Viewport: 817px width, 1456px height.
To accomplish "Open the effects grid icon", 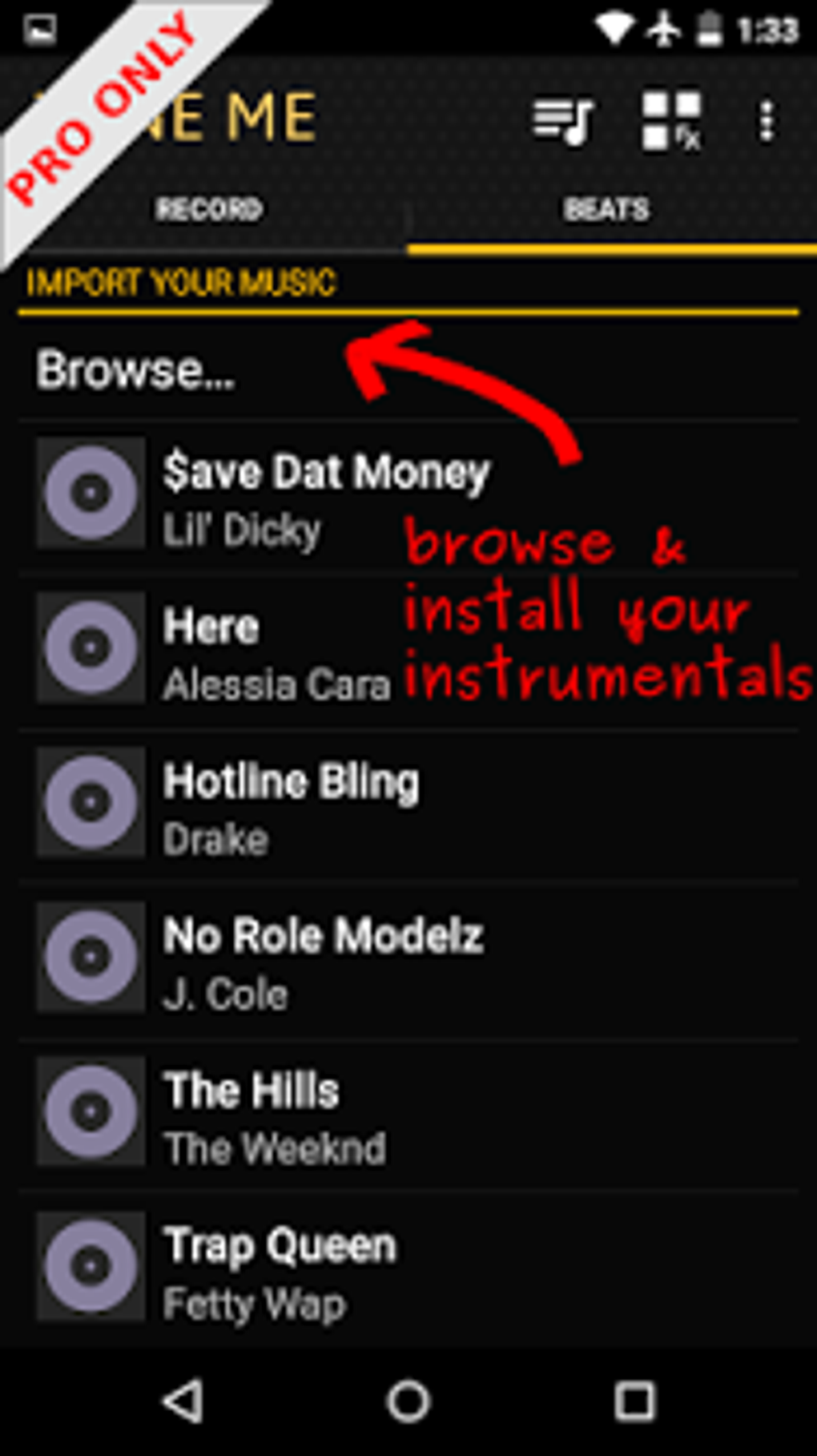I will (671, 121).
